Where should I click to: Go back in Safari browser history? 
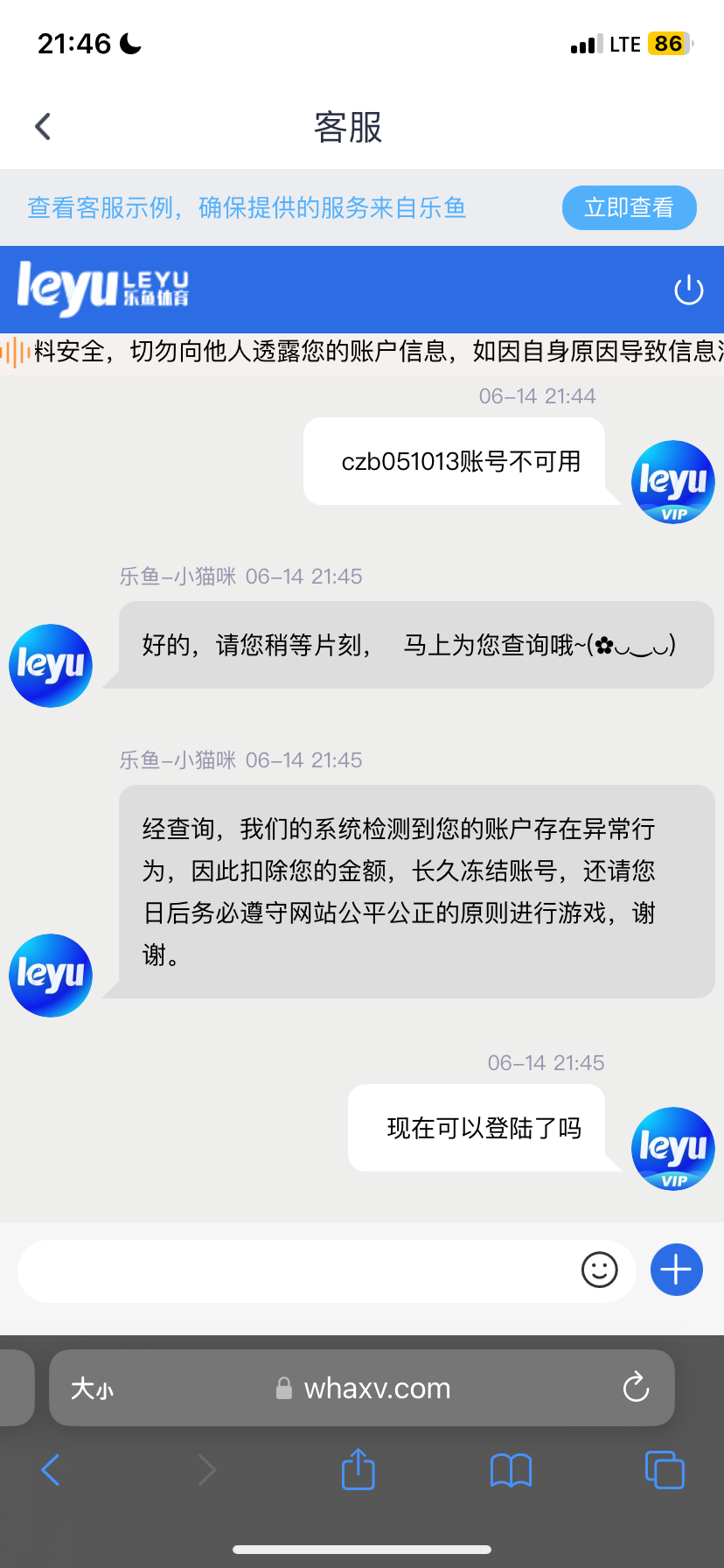[51, 1470]
